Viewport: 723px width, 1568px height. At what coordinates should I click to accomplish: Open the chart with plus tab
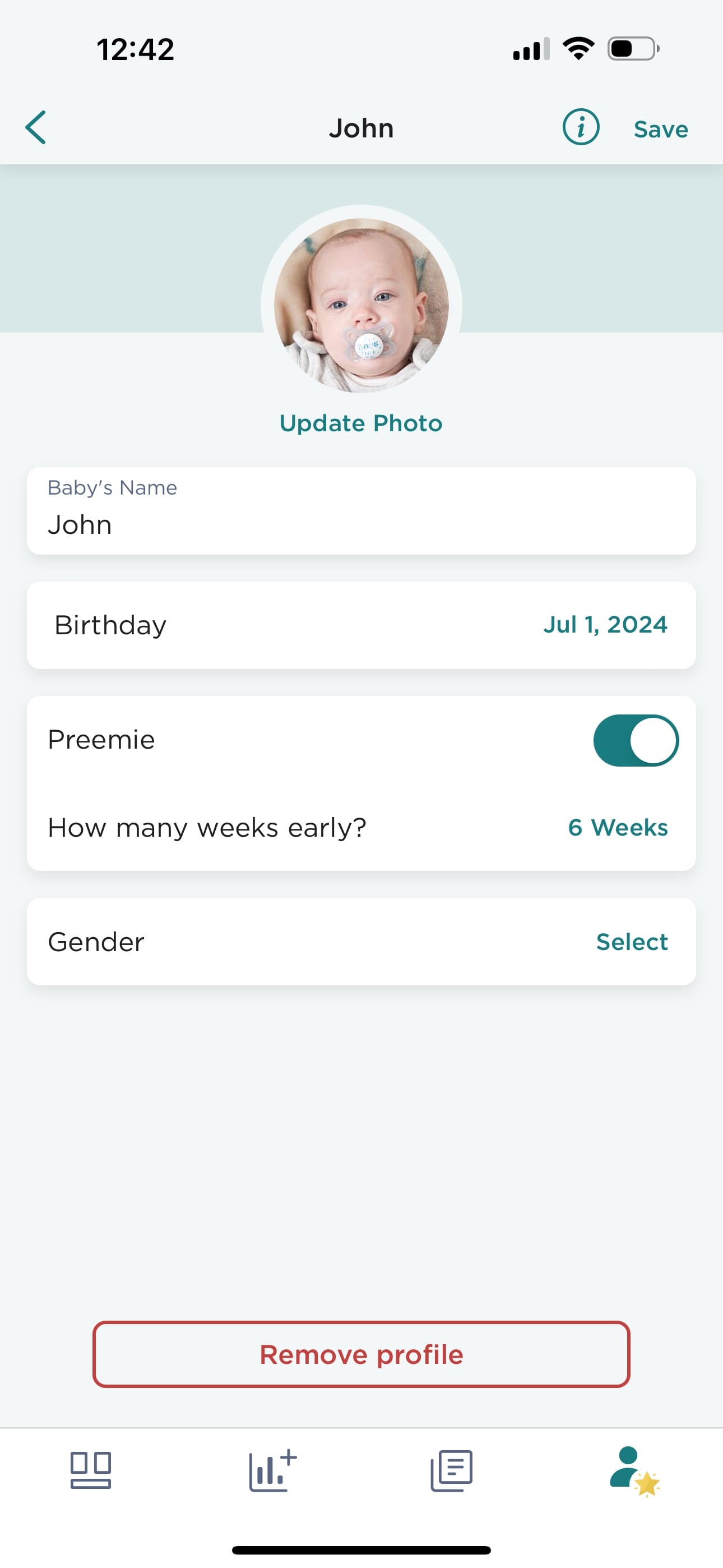(x=272, y=1470)
